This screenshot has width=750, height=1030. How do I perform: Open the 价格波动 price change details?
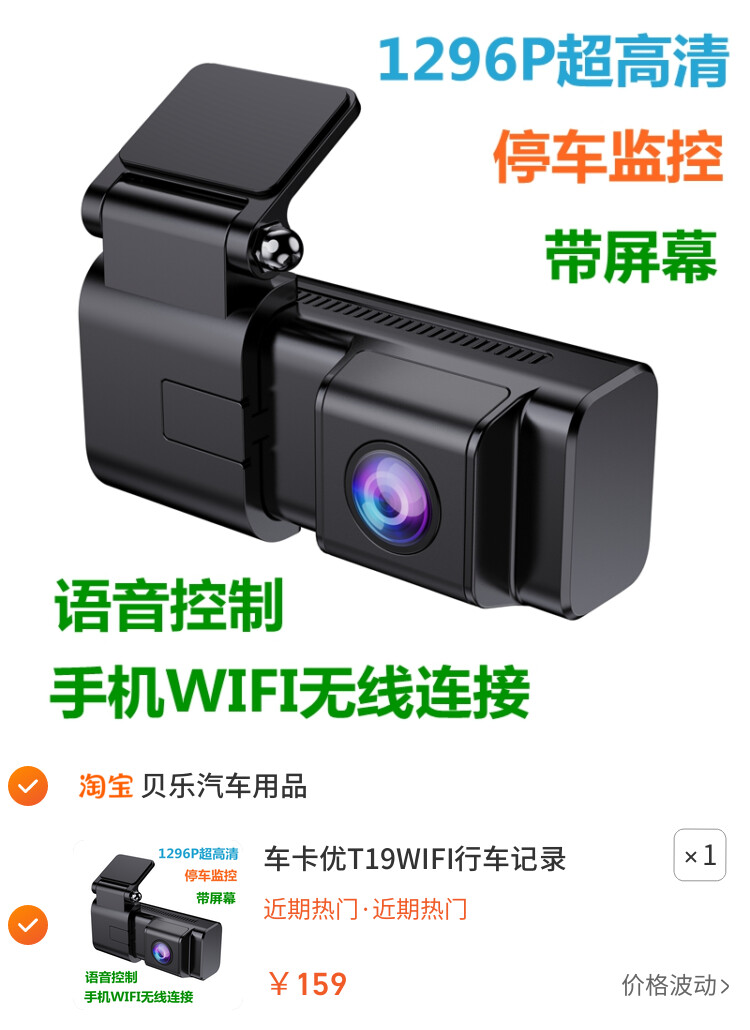675,985
